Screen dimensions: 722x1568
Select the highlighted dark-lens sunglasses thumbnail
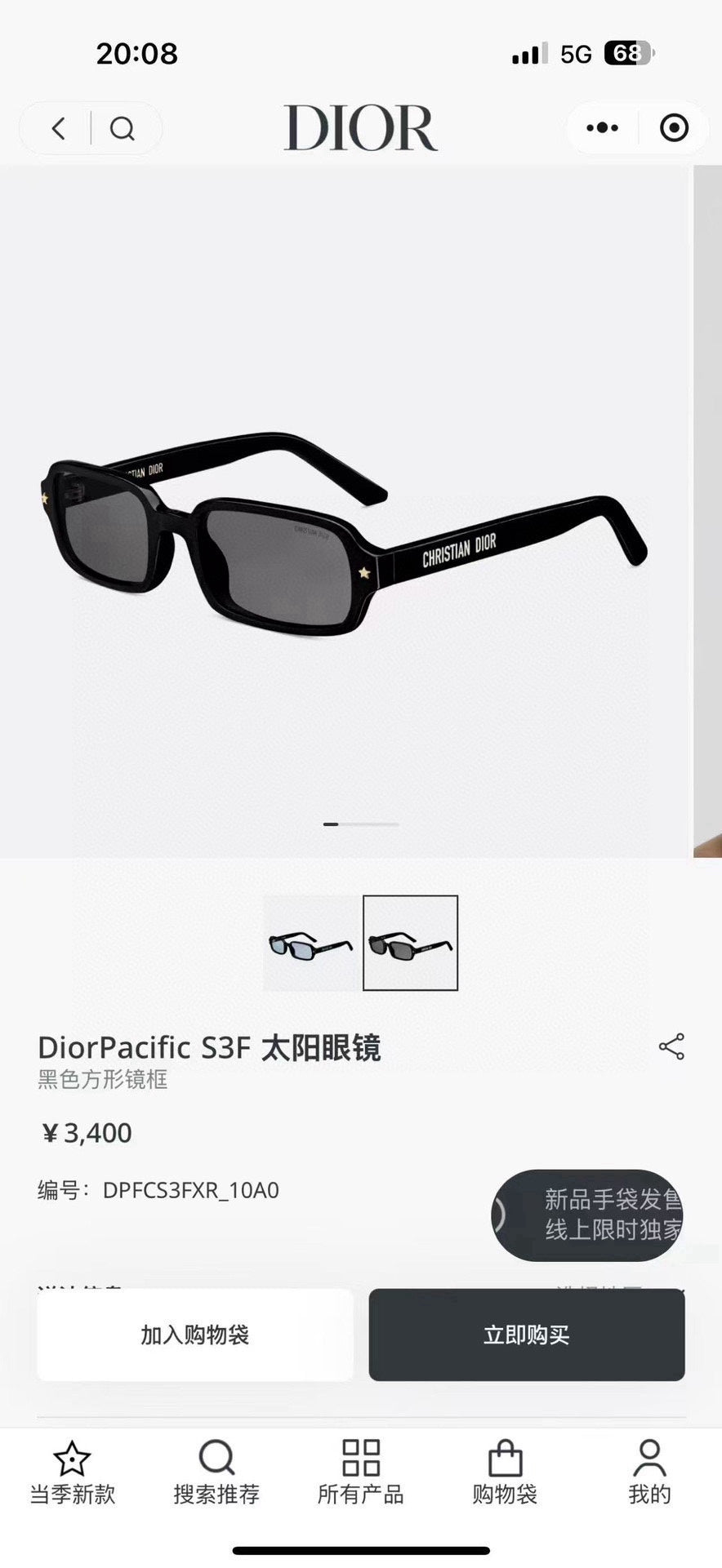tap(411, 943)
